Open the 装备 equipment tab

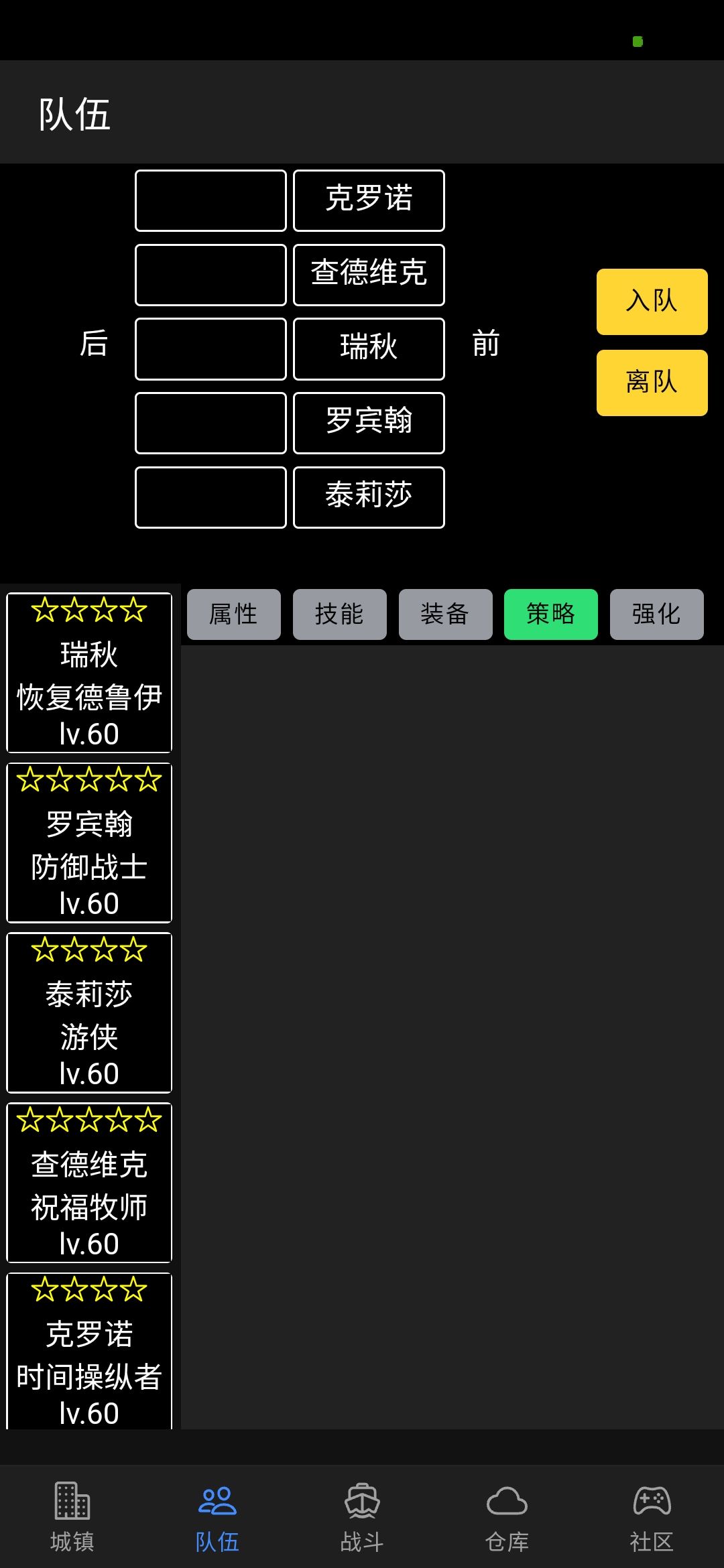click(445, 614)
